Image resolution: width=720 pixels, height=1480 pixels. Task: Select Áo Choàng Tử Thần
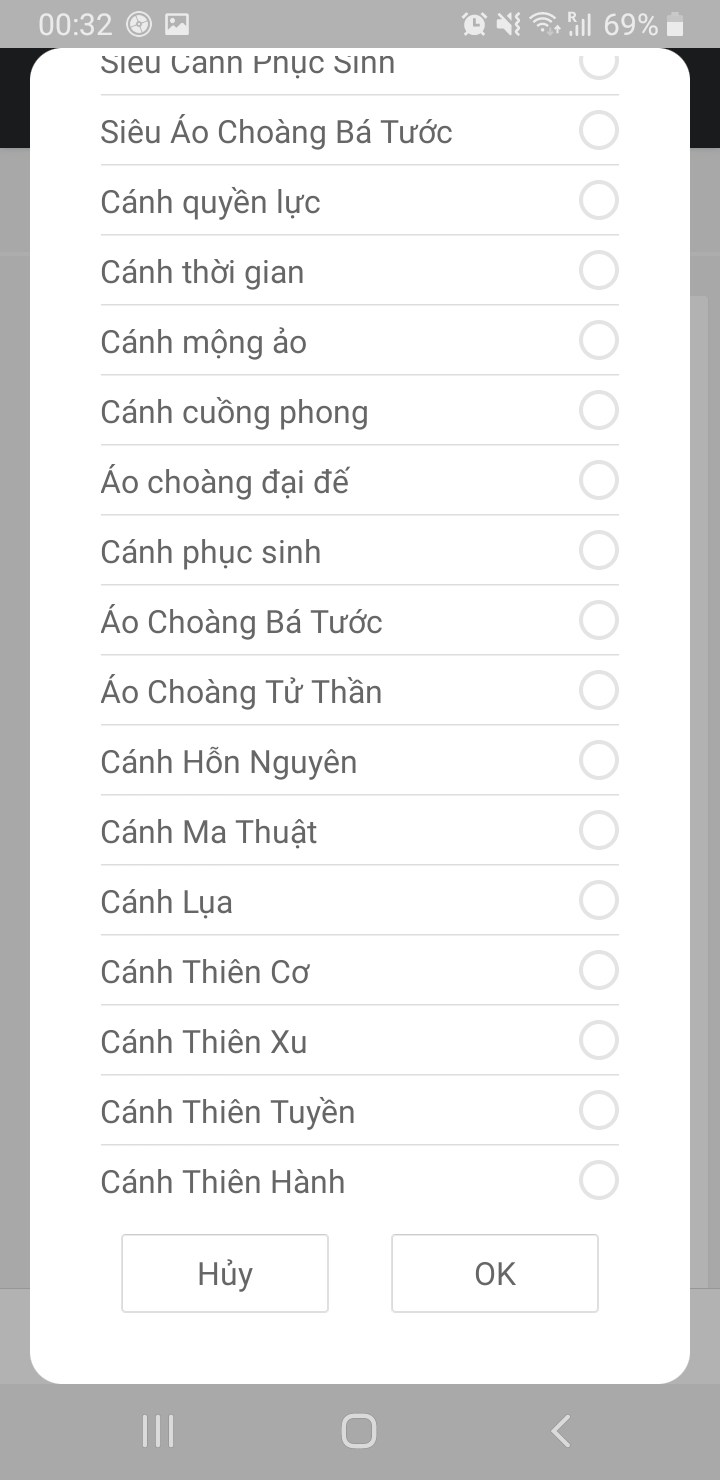coord(598,691)
